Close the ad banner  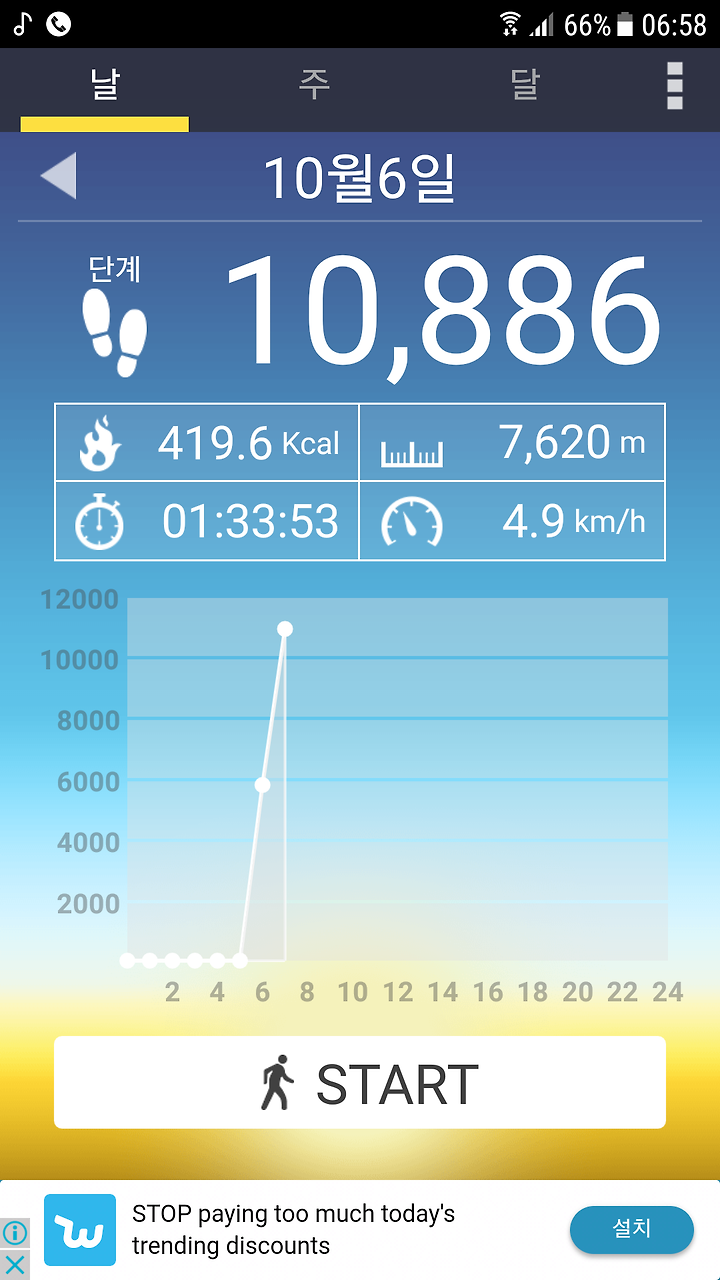click(x=15, y=1265)
